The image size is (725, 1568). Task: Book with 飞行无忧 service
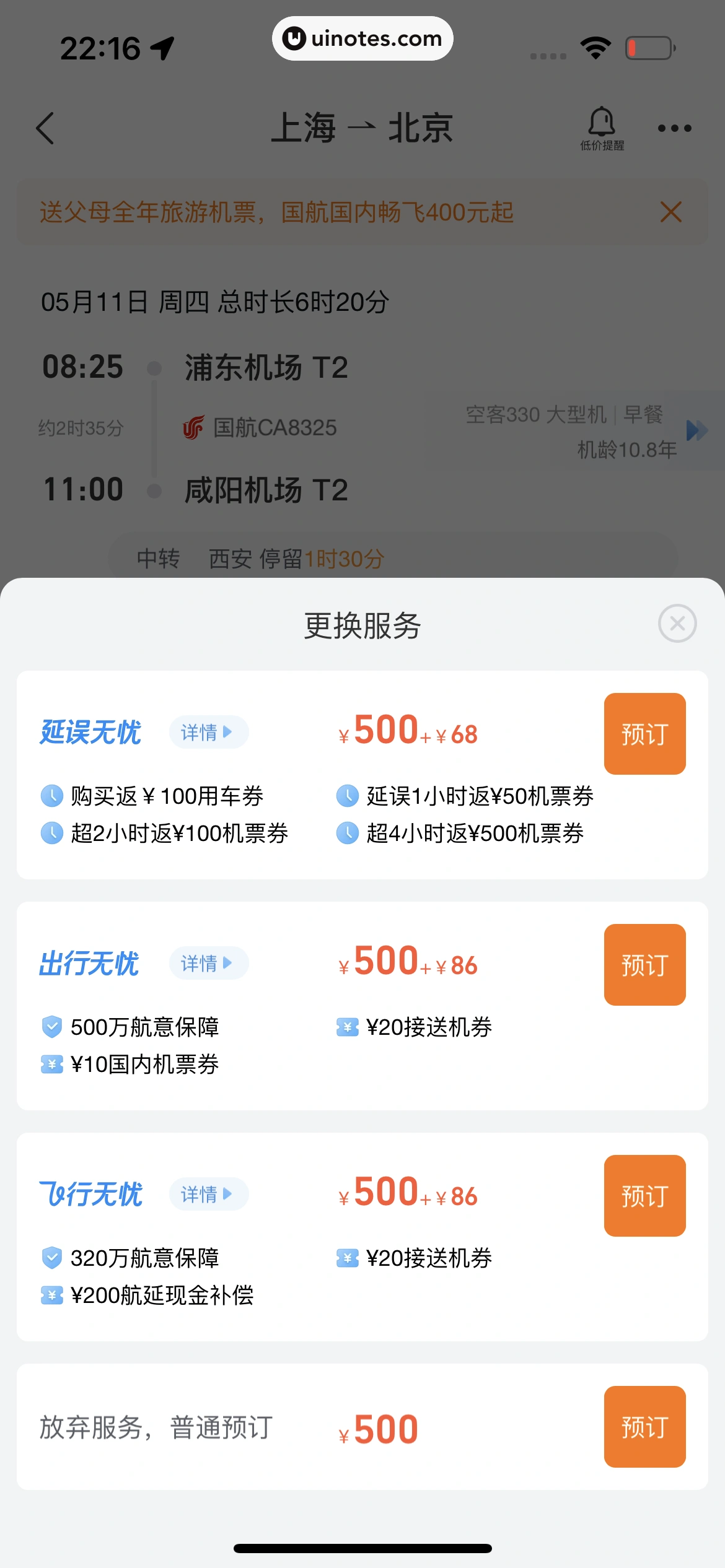click(644, 1196)
